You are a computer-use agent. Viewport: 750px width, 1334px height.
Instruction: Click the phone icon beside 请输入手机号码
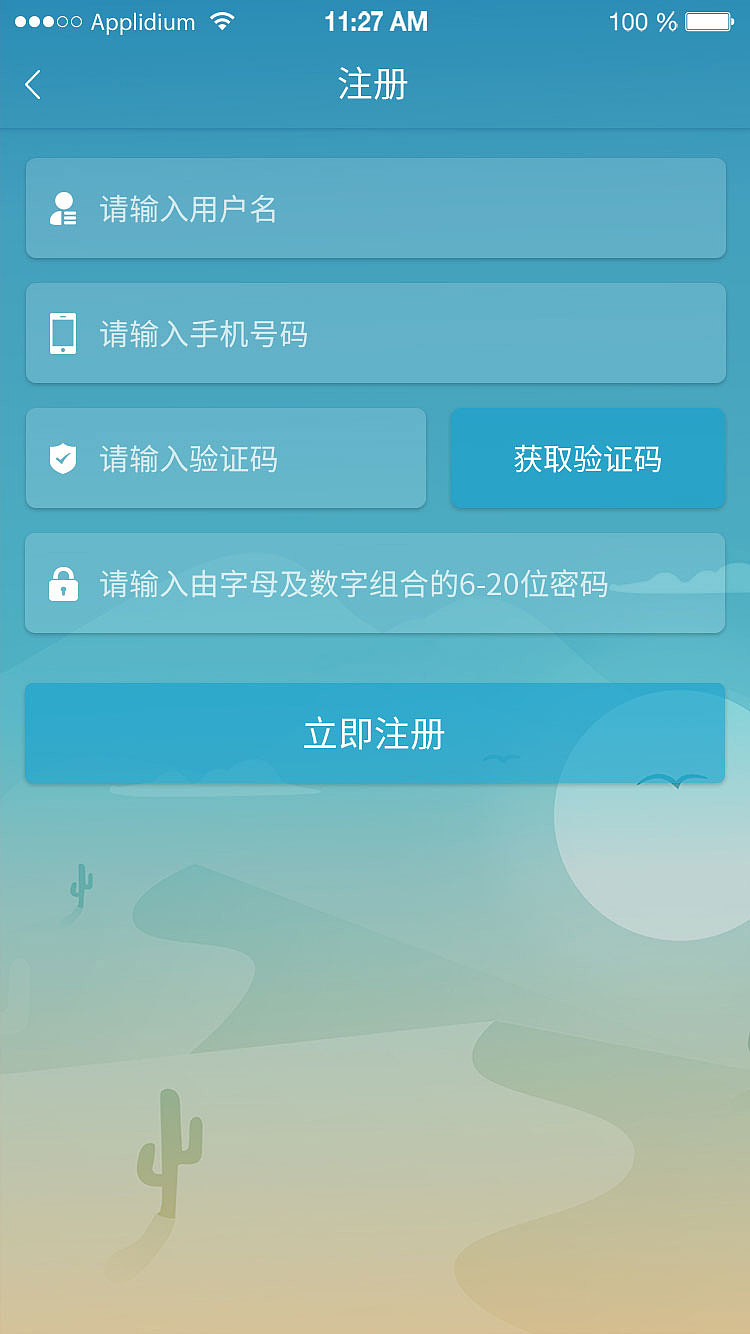pos(63,333)
